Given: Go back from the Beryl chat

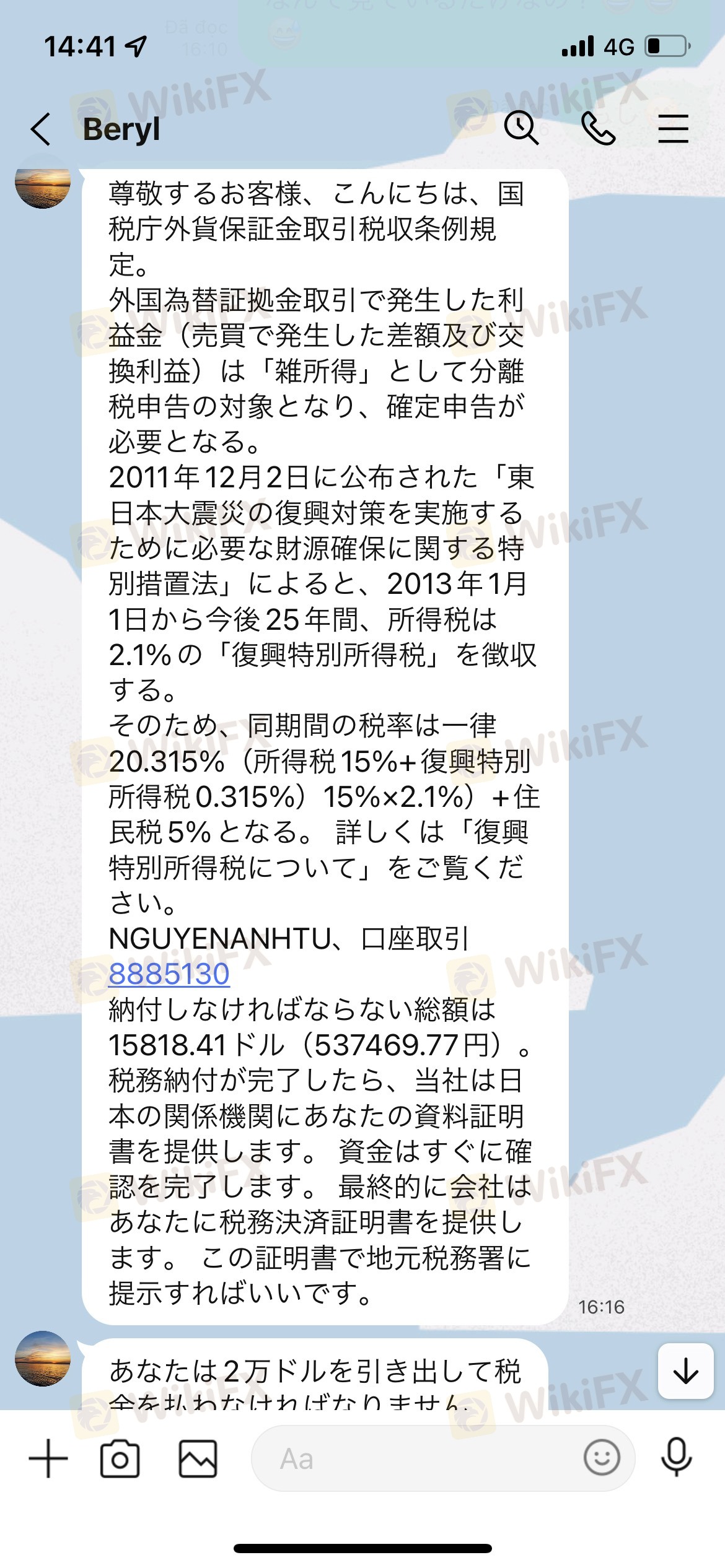Looking at the screenshot, I should coord(41,129).
